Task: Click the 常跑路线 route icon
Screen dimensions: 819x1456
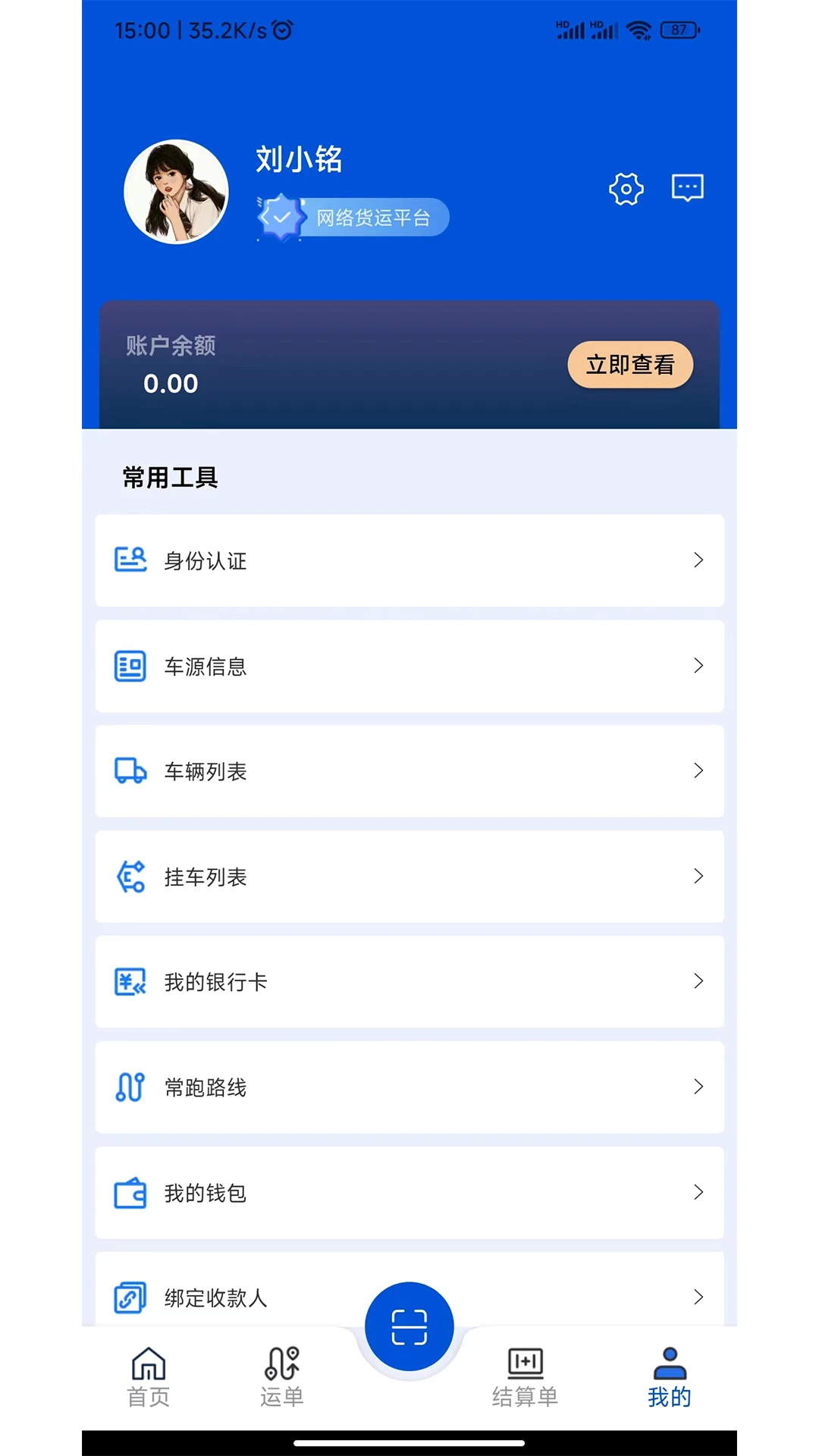Action: pos(130,1087)
